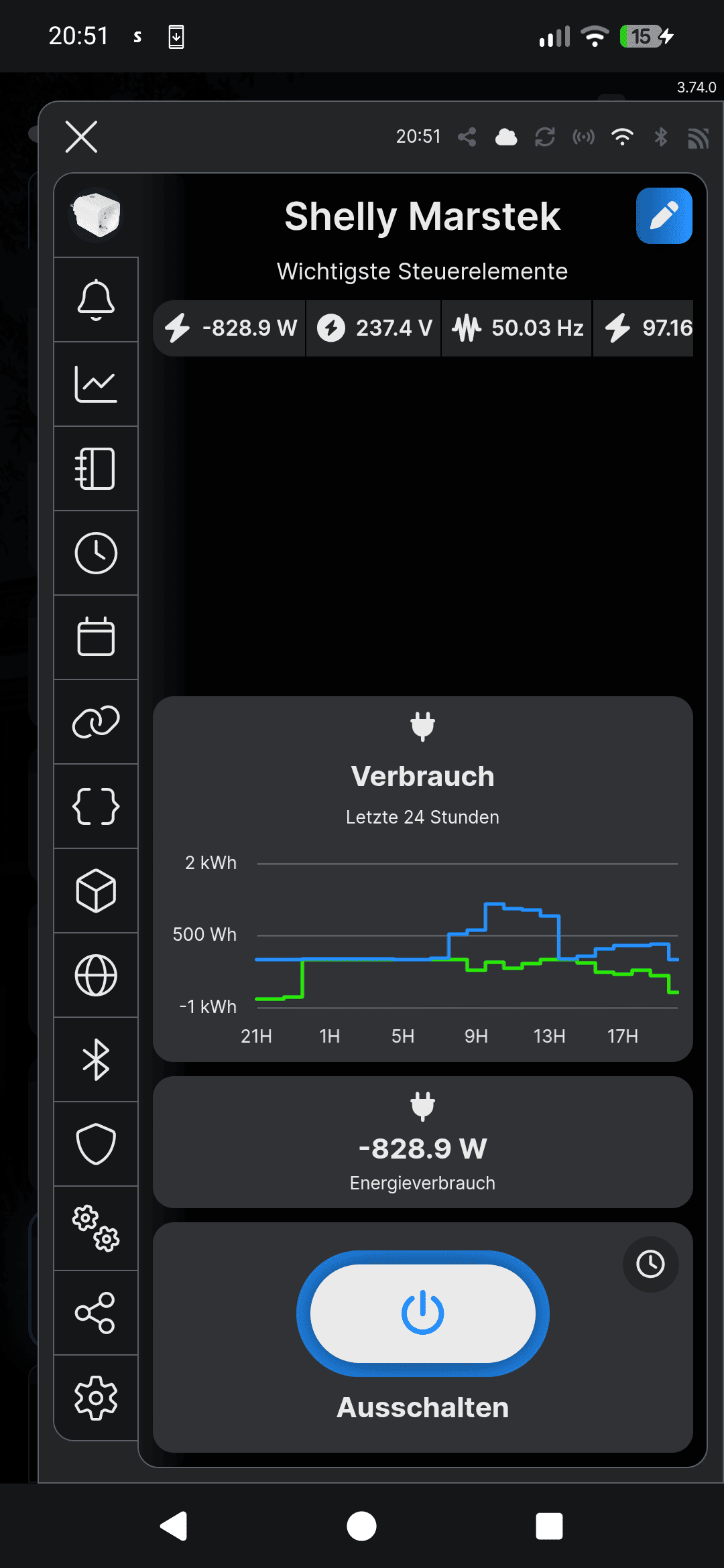
Task: Open the notebook logbook section
Action: tap(96, 468)
